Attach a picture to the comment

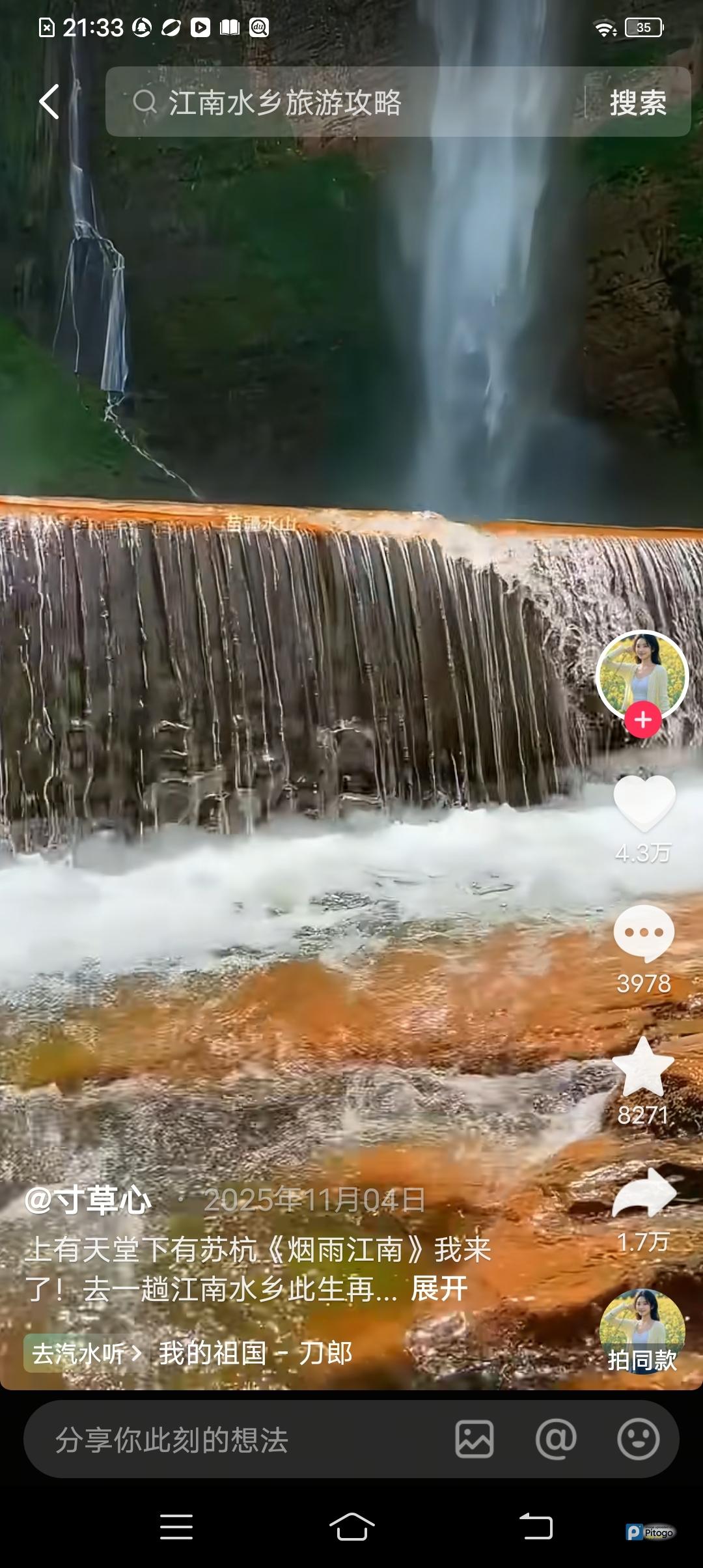474,1440
